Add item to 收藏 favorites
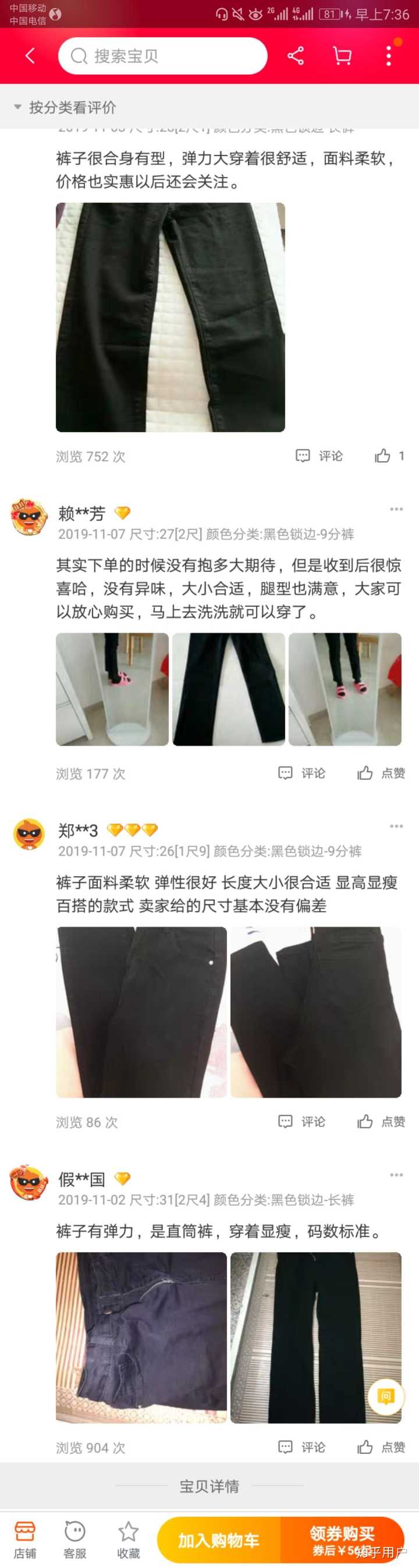419x1568 pixels. [x=128, y=1539]
